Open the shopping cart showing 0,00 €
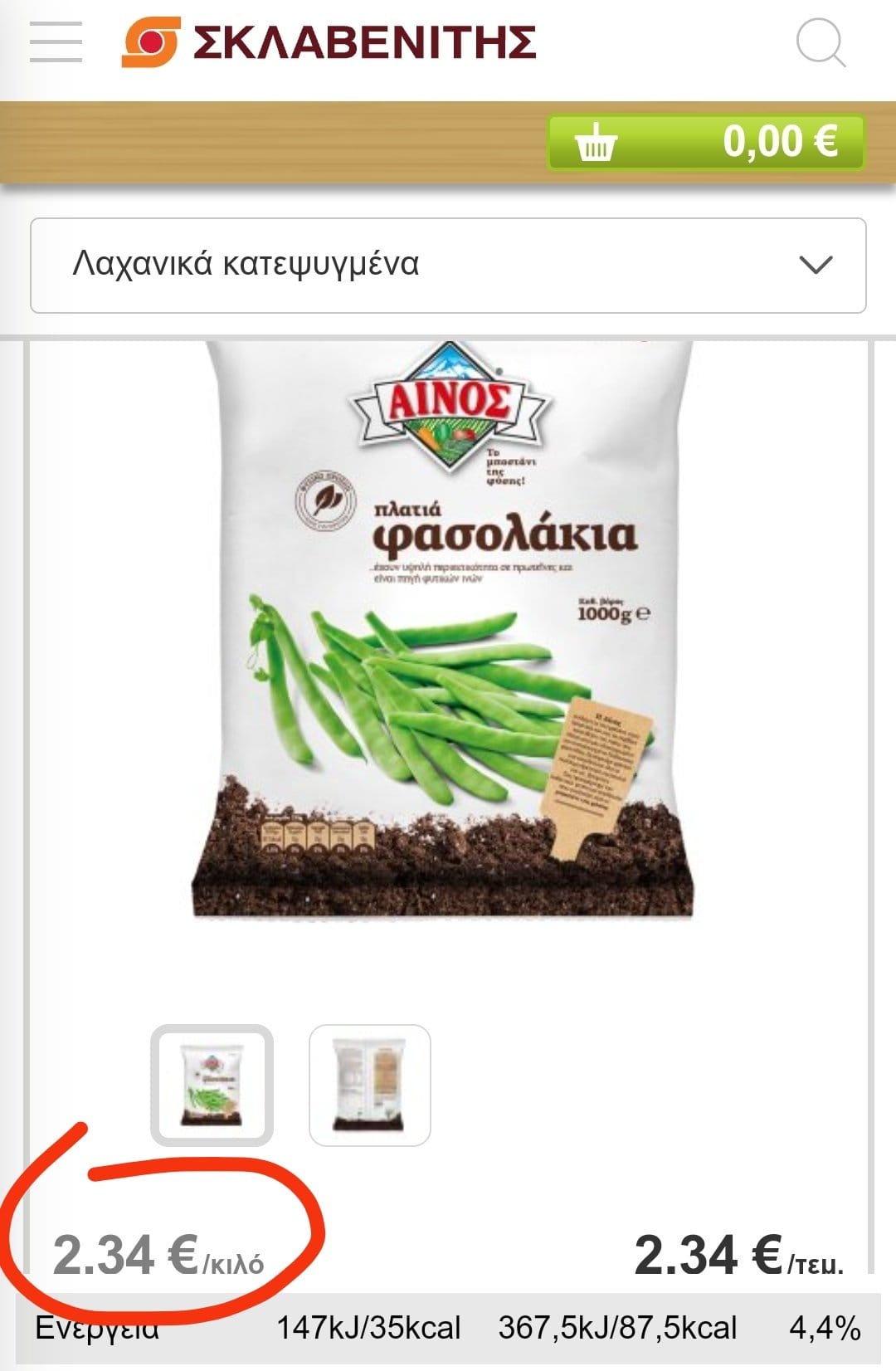Viewport: 896px width, 1371px height. (705, 142)
